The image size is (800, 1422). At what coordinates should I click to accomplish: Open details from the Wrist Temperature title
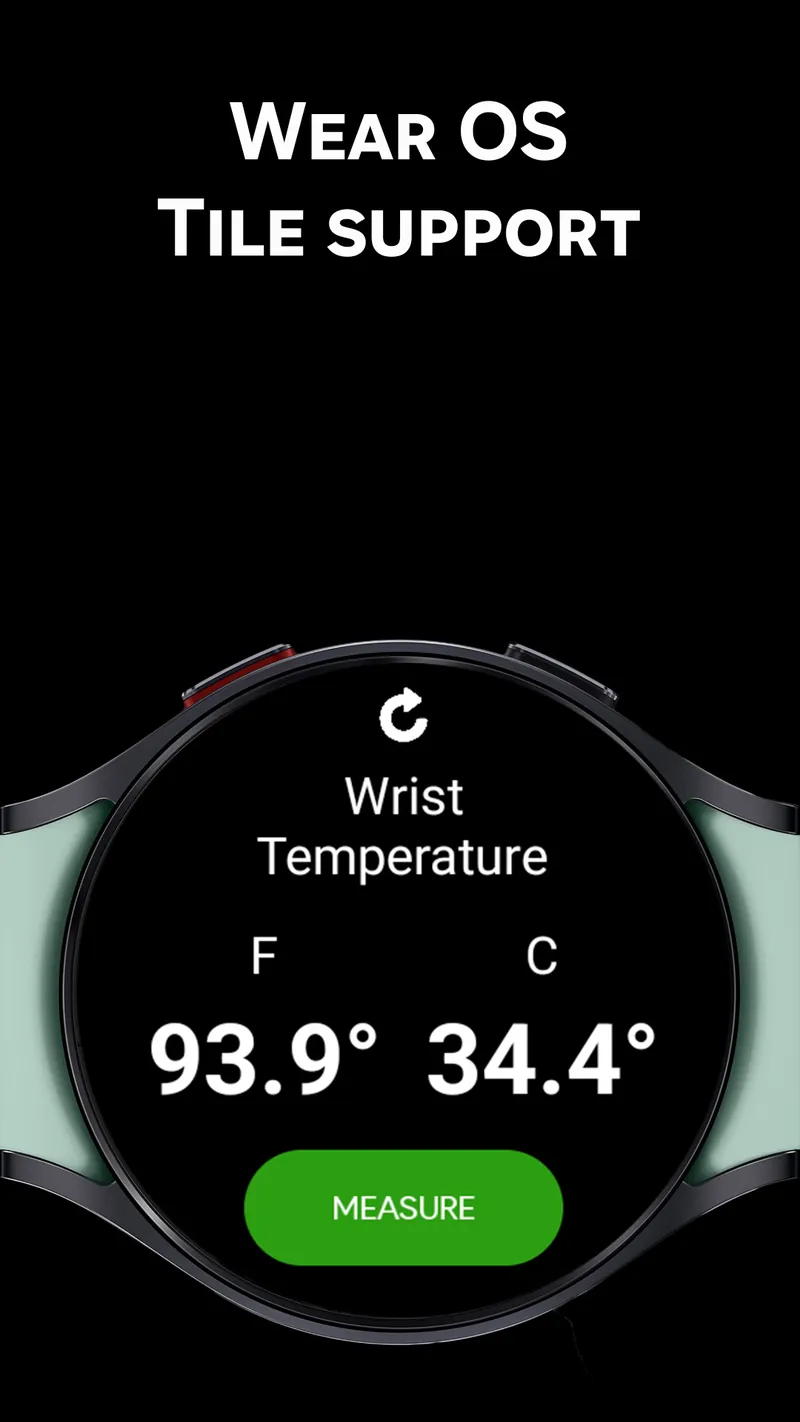click(404, 825)
